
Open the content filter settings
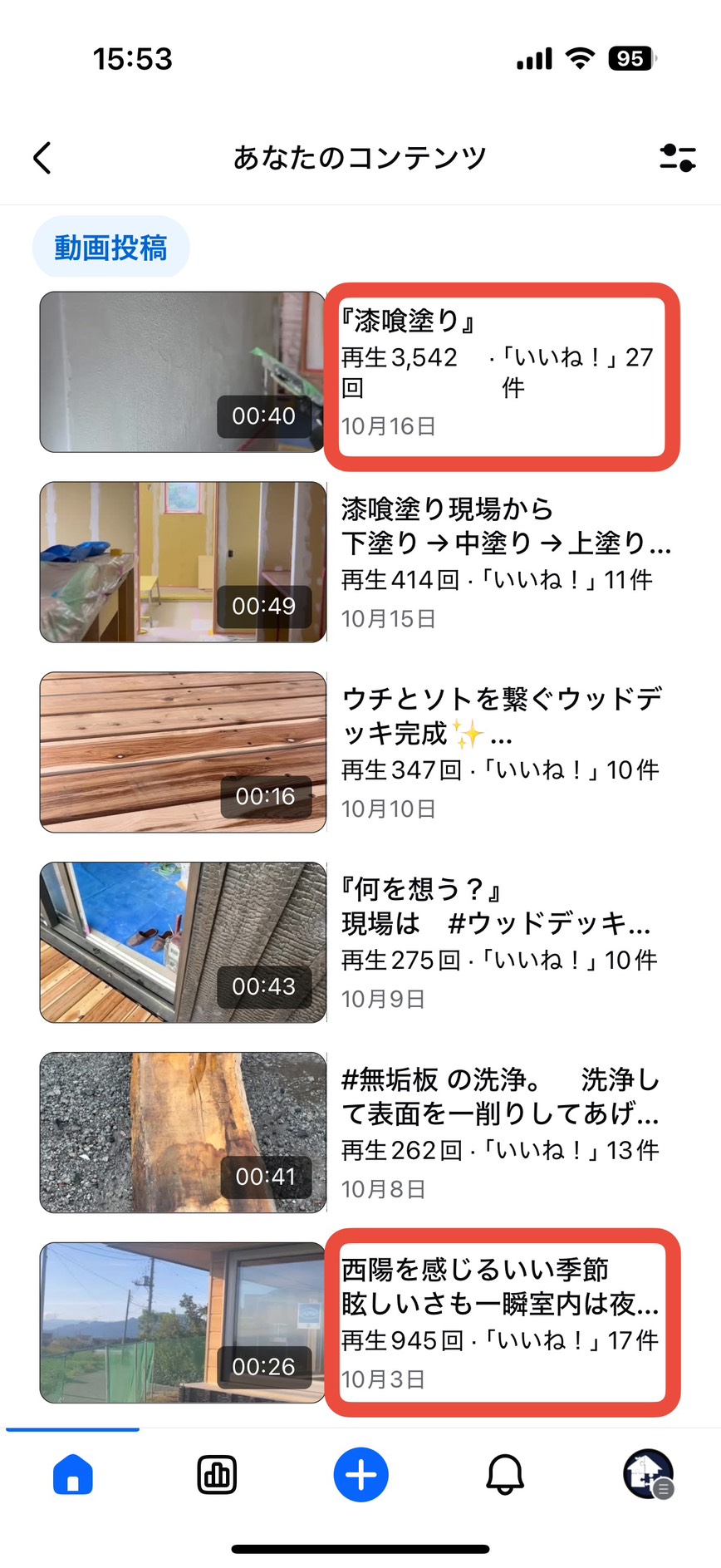click(x=677, y=157)
